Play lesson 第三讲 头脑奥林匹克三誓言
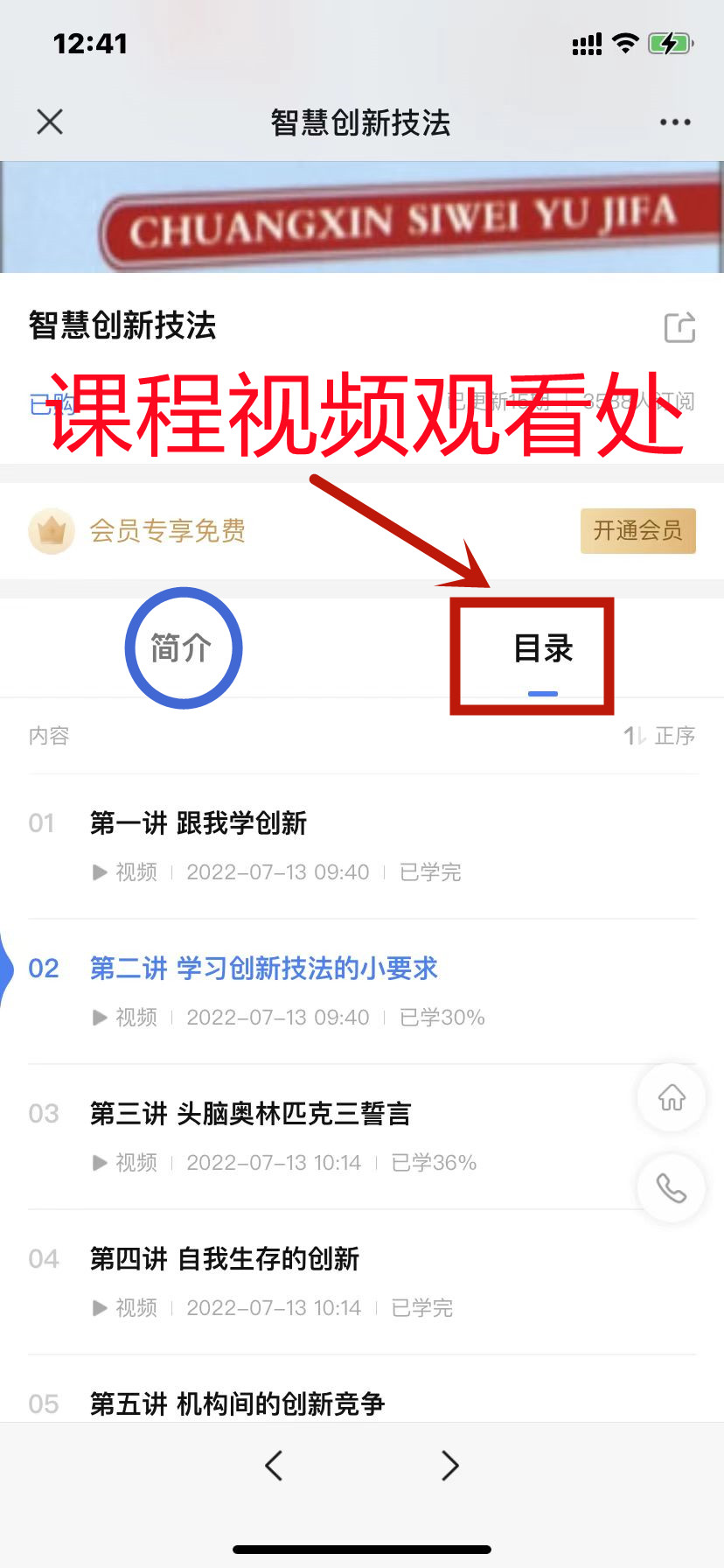Viewport: 724px width, 1568px height. coord(251,1114)
